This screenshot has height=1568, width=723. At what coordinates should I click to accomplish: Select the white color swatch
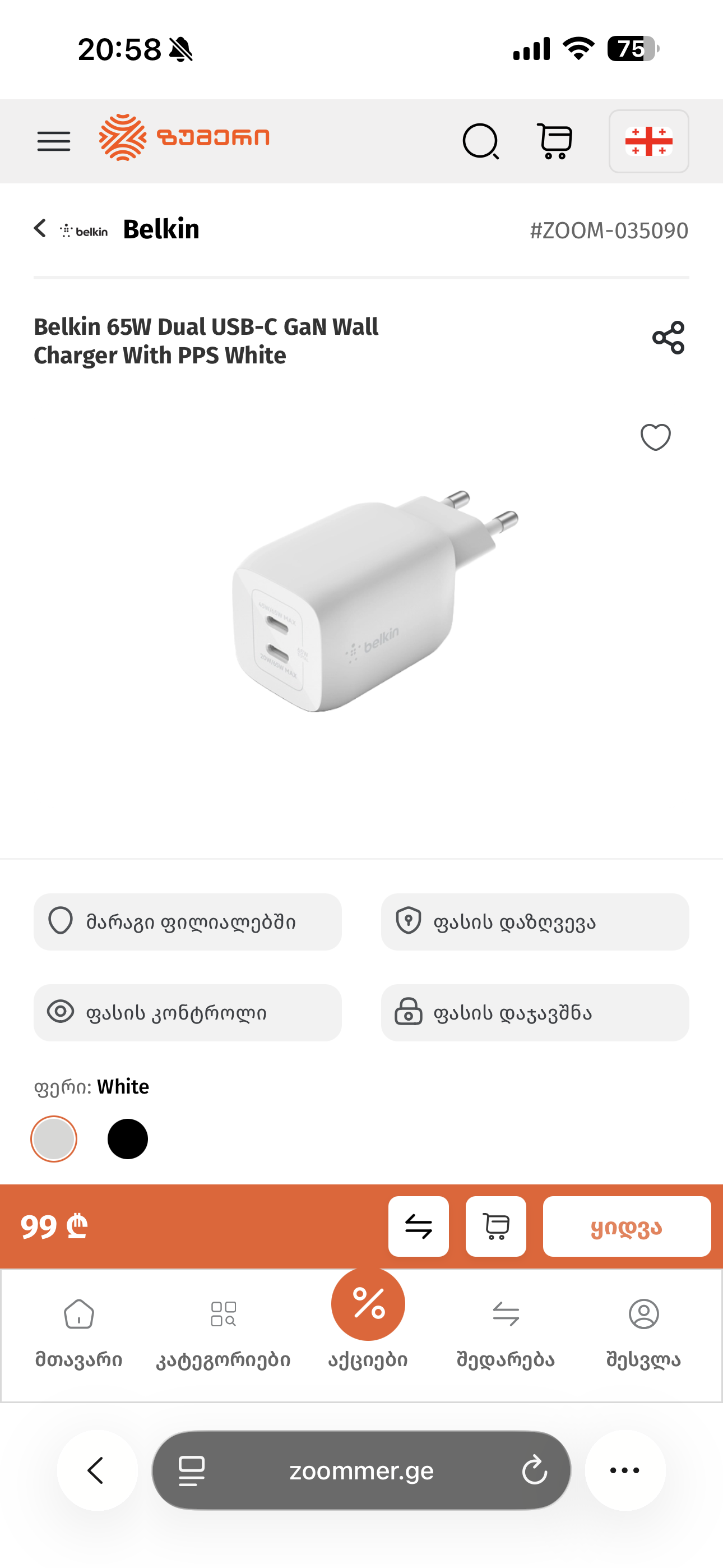[54, 1139]
